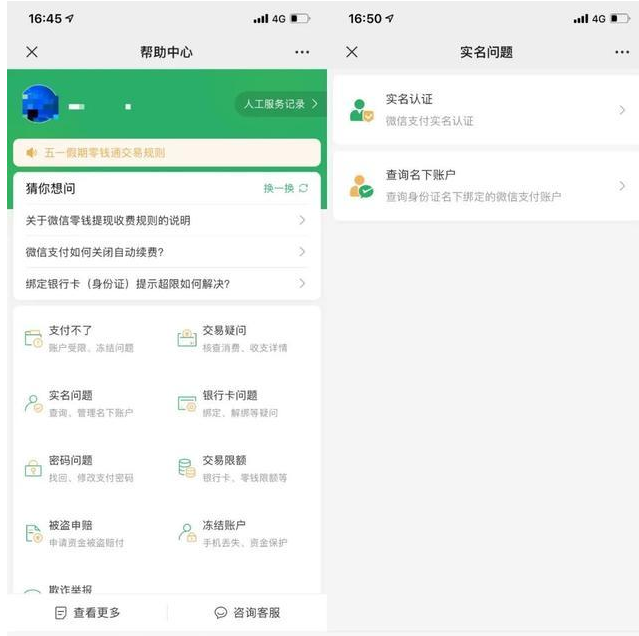Screen dimensions: 639x636
Task: Open 查询名下账户 row
Action: point(486,185)
